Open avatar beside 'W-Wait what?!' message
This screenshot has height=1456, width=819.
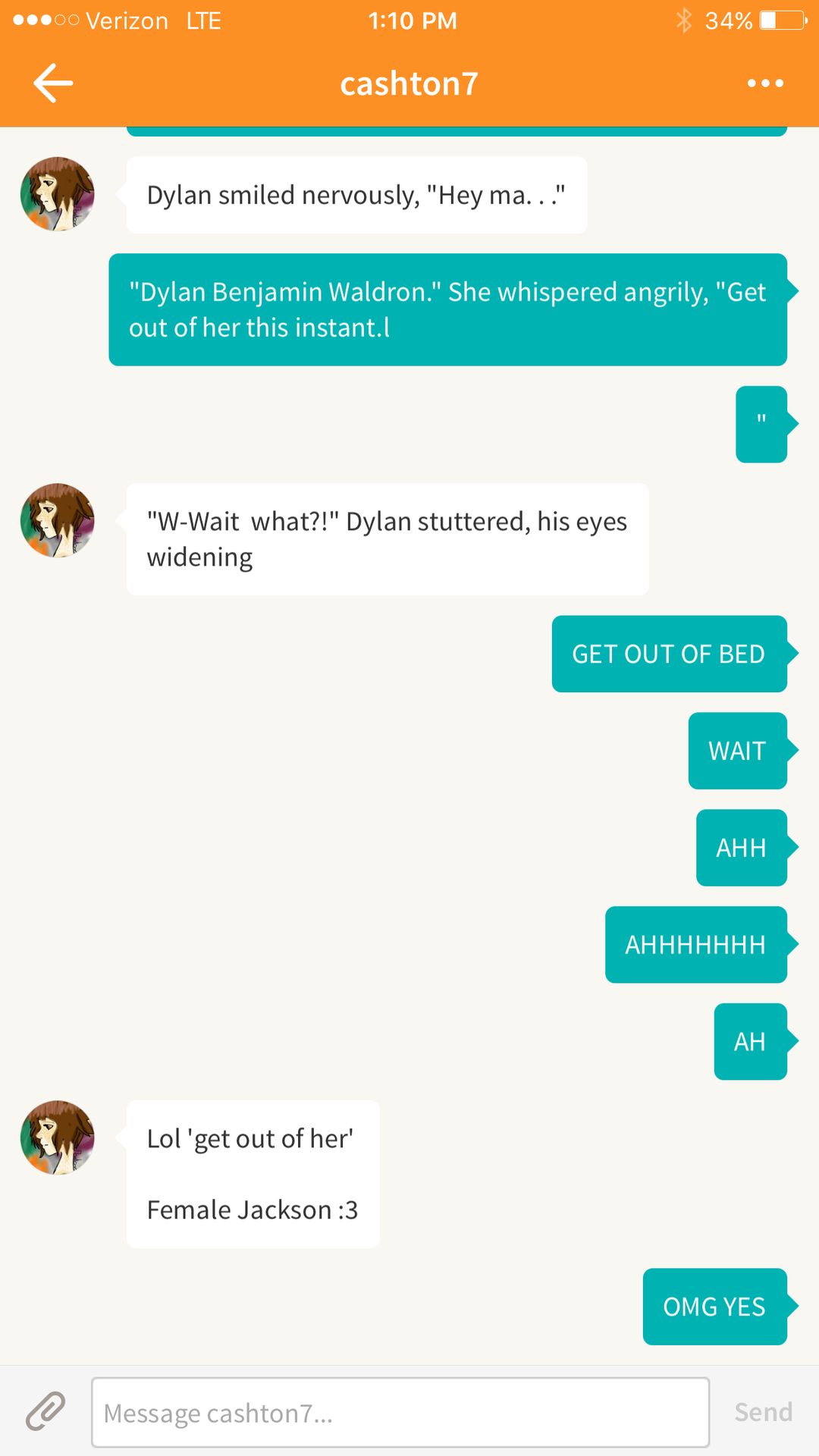58,520
